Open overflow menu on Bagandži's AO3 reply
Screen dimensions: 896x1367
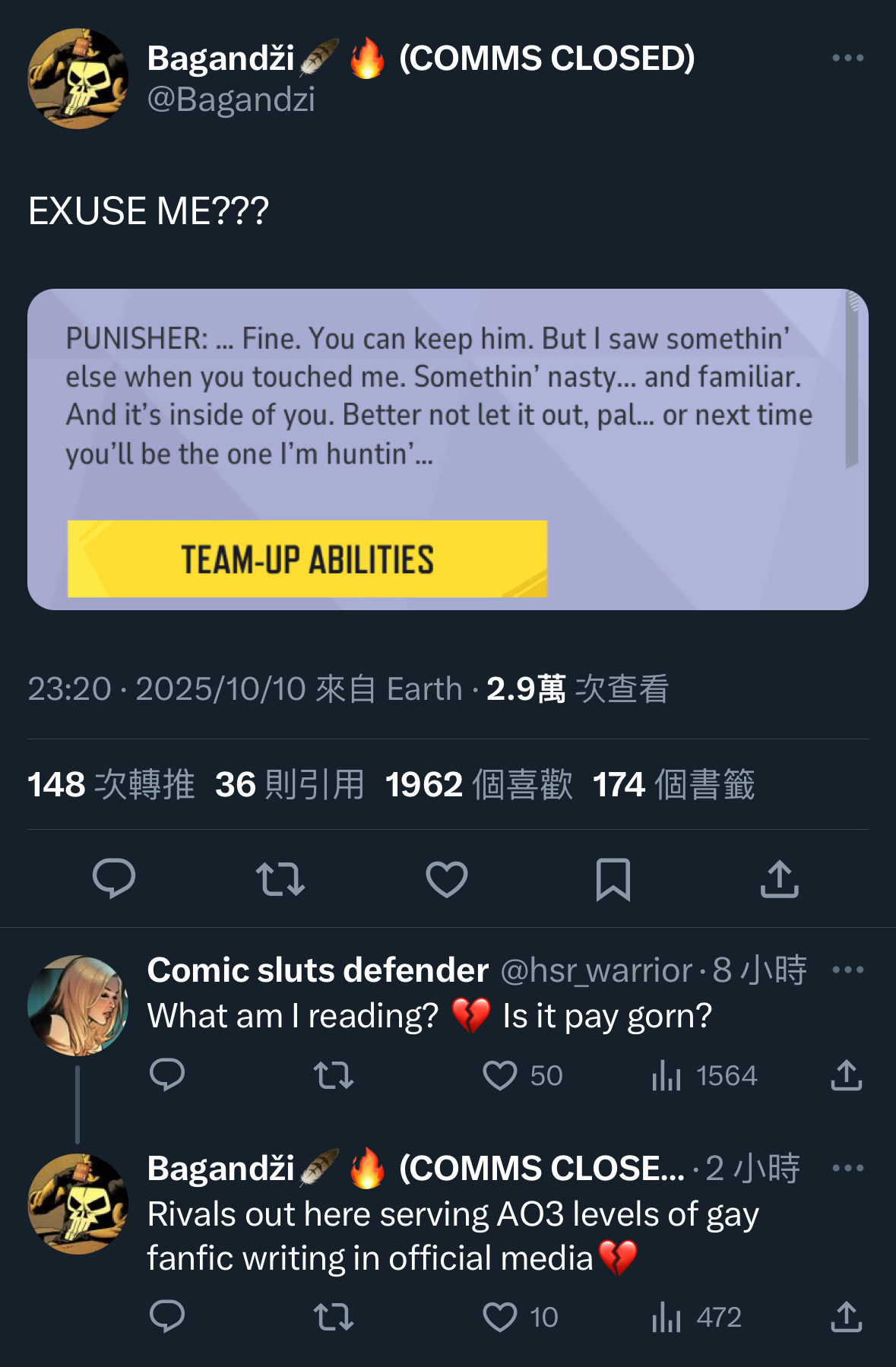pos(847,1169)
